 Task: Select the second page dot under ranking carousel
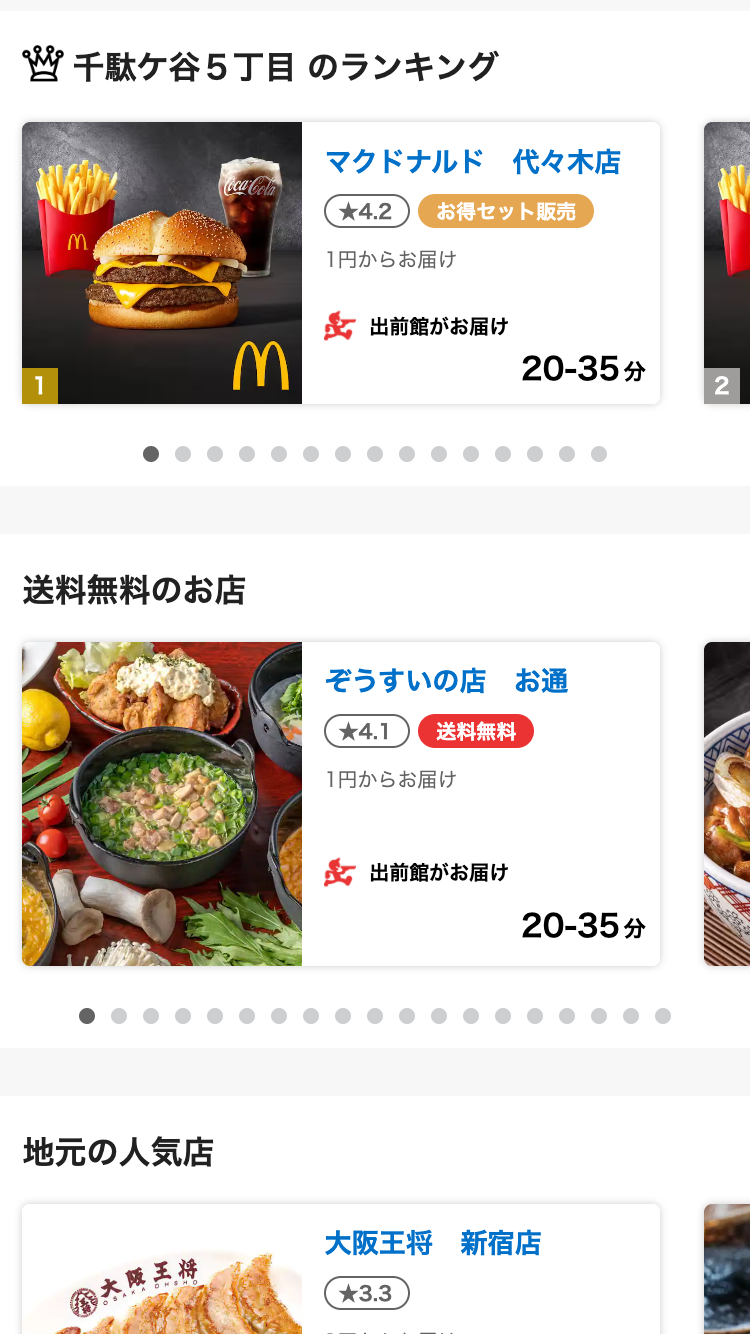(x=183, y=454)
